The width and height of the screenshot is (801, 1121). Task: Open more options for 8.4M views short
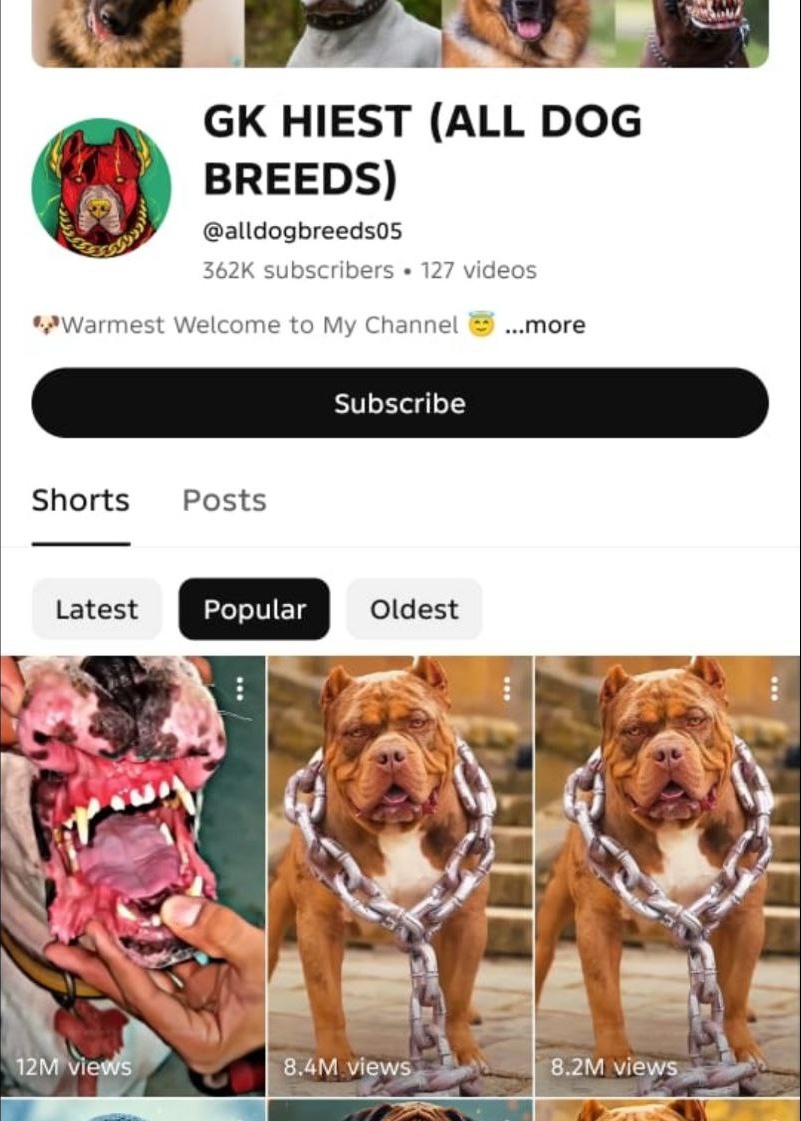507,688
